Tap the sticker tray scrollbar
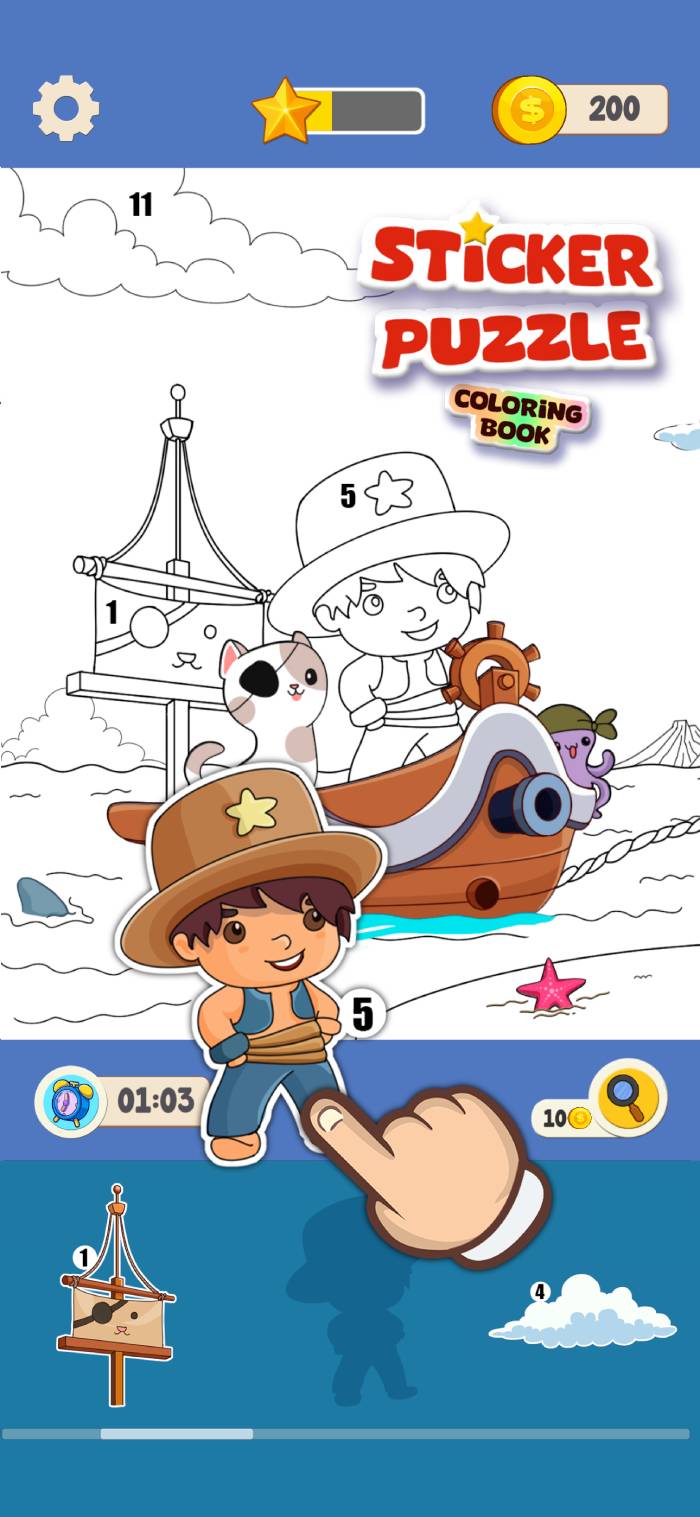Image resolution: width=700 pixels, height=1517 pixels. click(x=345, y=1433)
